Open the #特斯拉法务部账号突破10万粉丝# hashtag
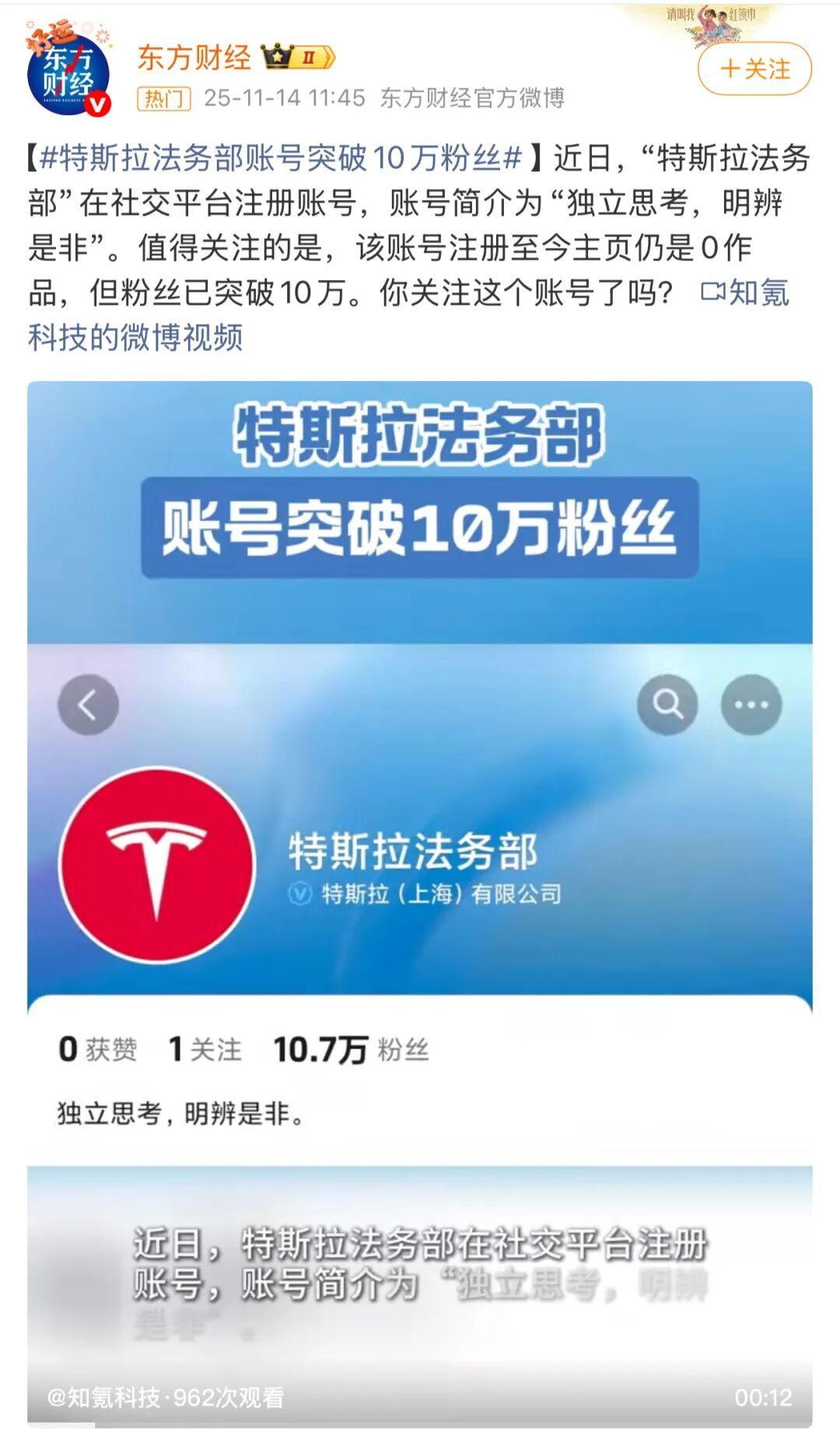840x1429 pixels. coord(280,158)
